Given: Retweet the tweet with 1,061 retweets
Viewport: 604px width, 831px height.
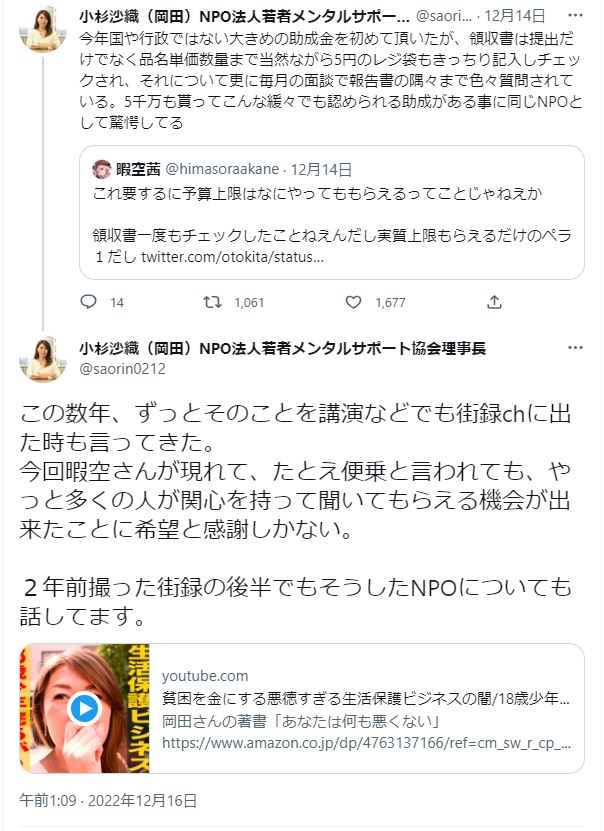Looking at the screenshot, I should [x=212, y=302].
